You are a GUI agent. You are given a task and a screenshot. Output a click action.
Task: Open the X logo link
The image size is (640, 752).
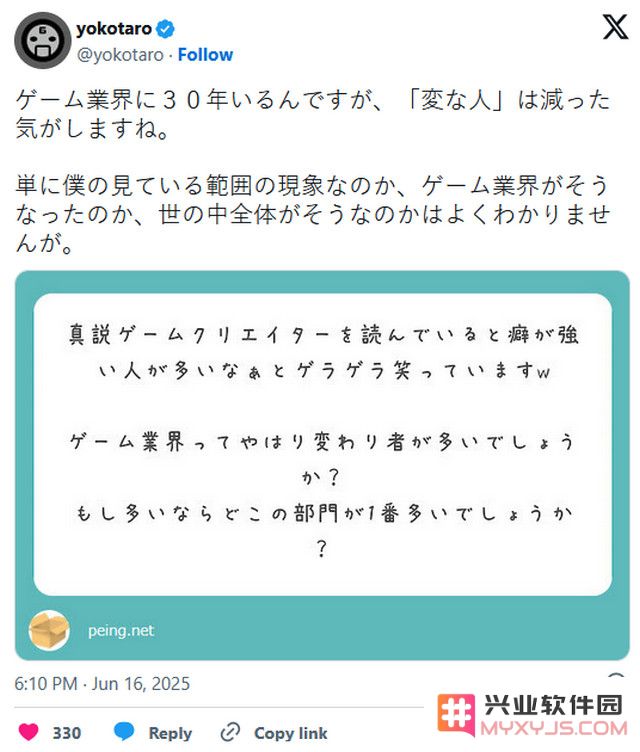coord(615,29)
